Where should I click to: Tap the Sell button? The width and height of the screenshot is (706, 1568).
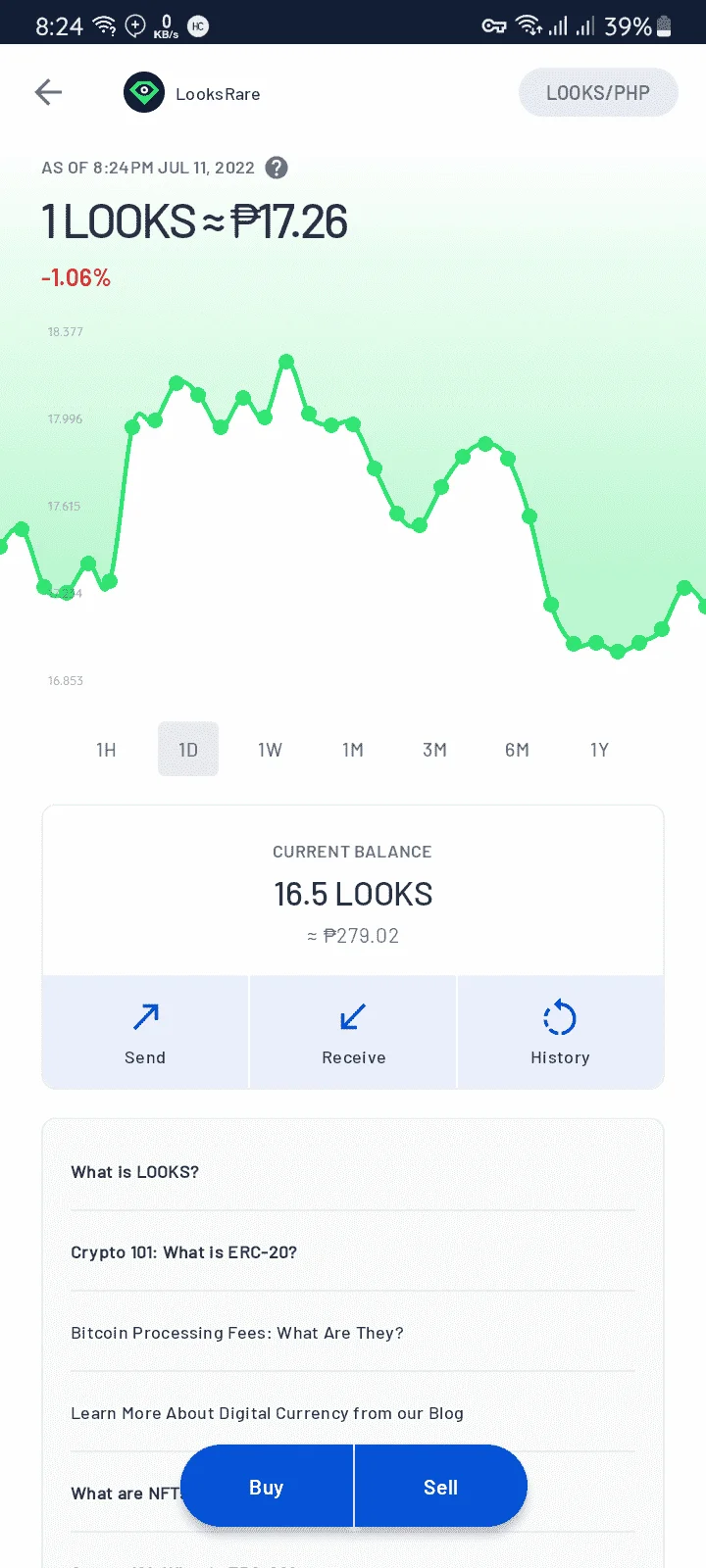(441, 1487)
